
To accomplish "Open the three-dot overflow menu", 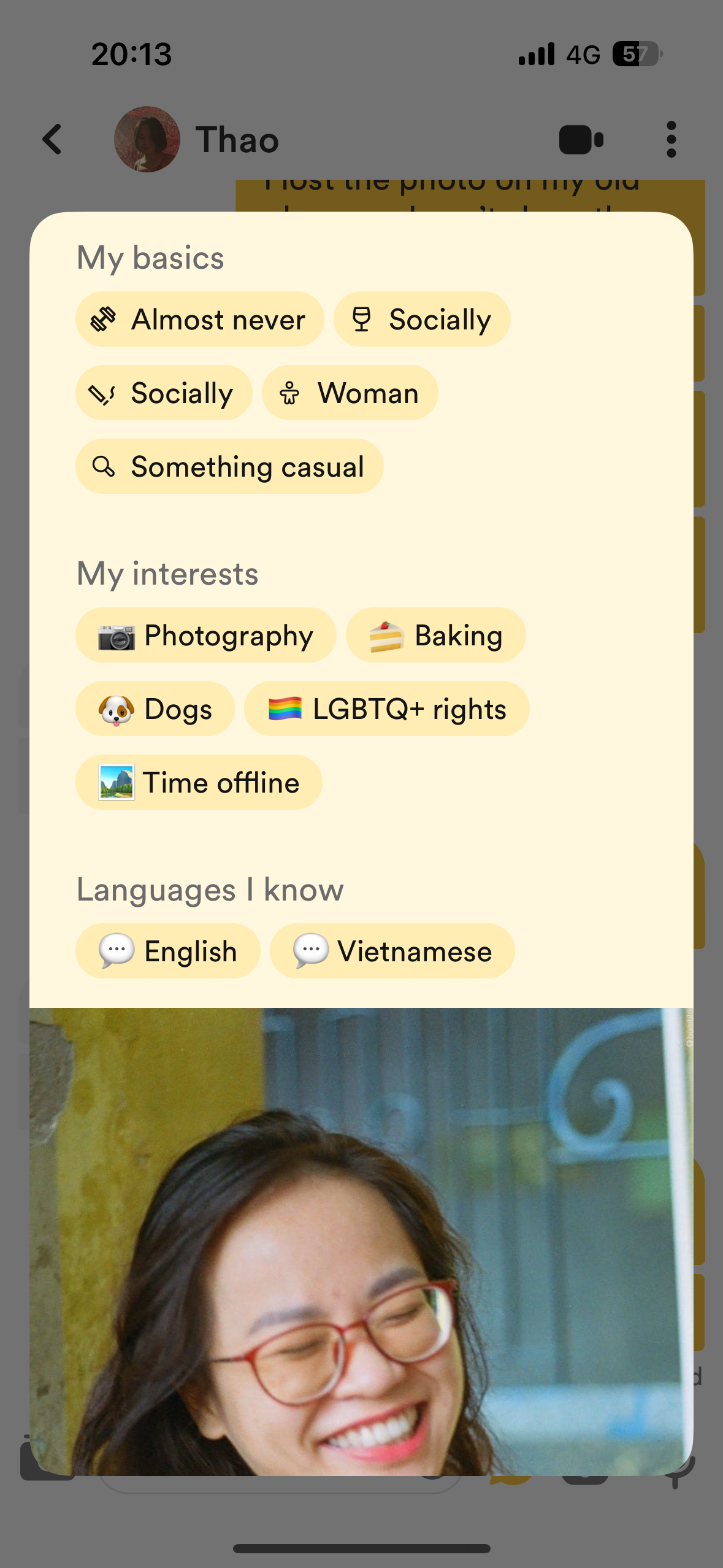I will pyautogui.click(x=671, y=139).
